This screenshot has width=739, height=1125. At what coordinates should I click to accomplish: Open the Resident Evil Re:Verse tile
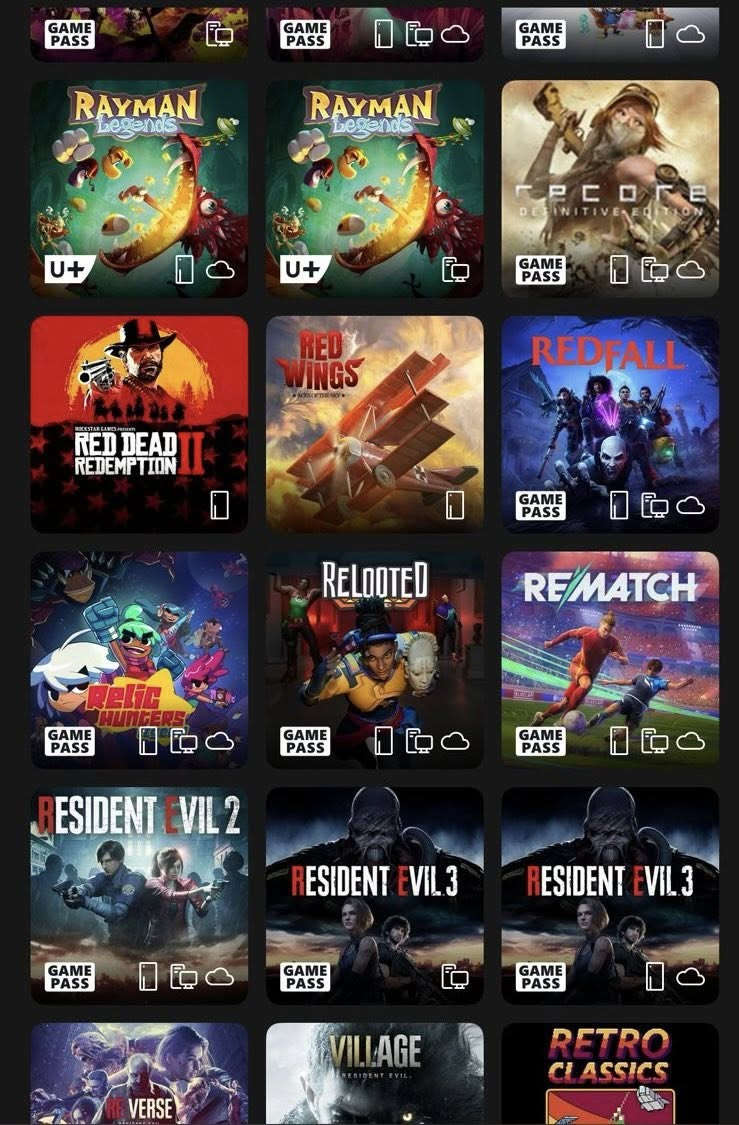pos(139,1075)
